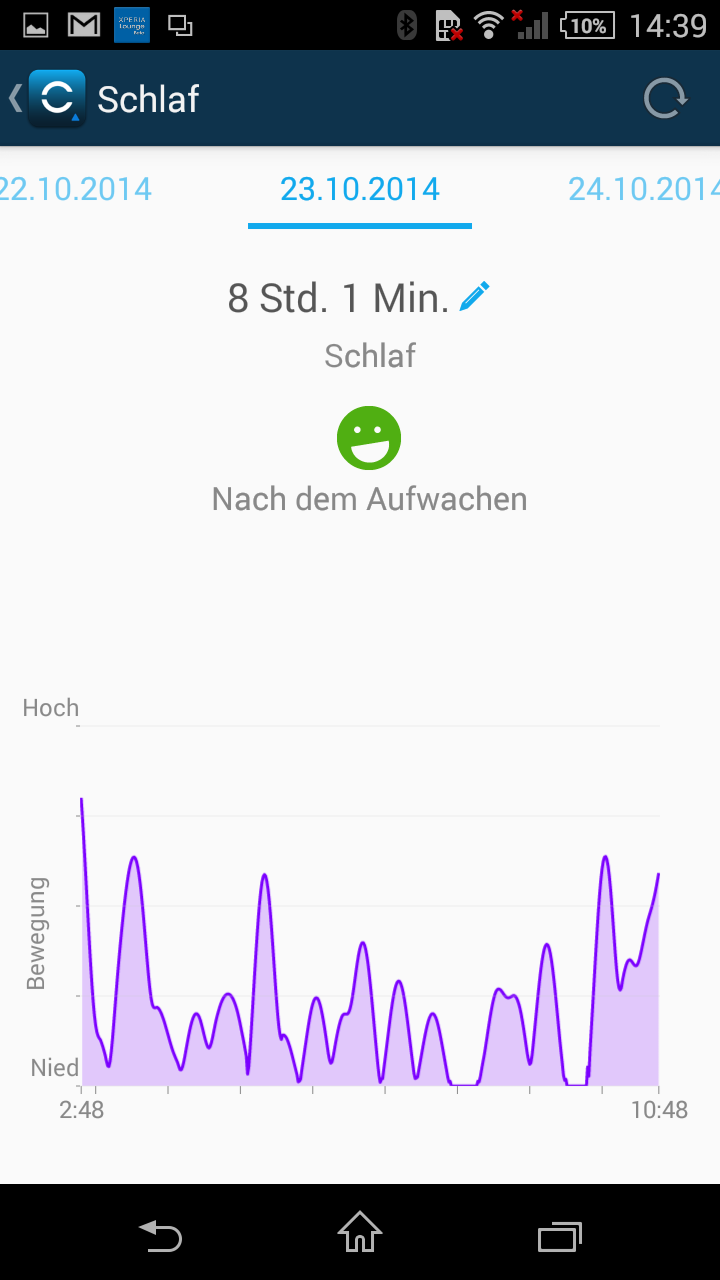The height and width of the screenshot is (1280, 720).
Task: Refresh the sleep data
Action: (665, 98)
